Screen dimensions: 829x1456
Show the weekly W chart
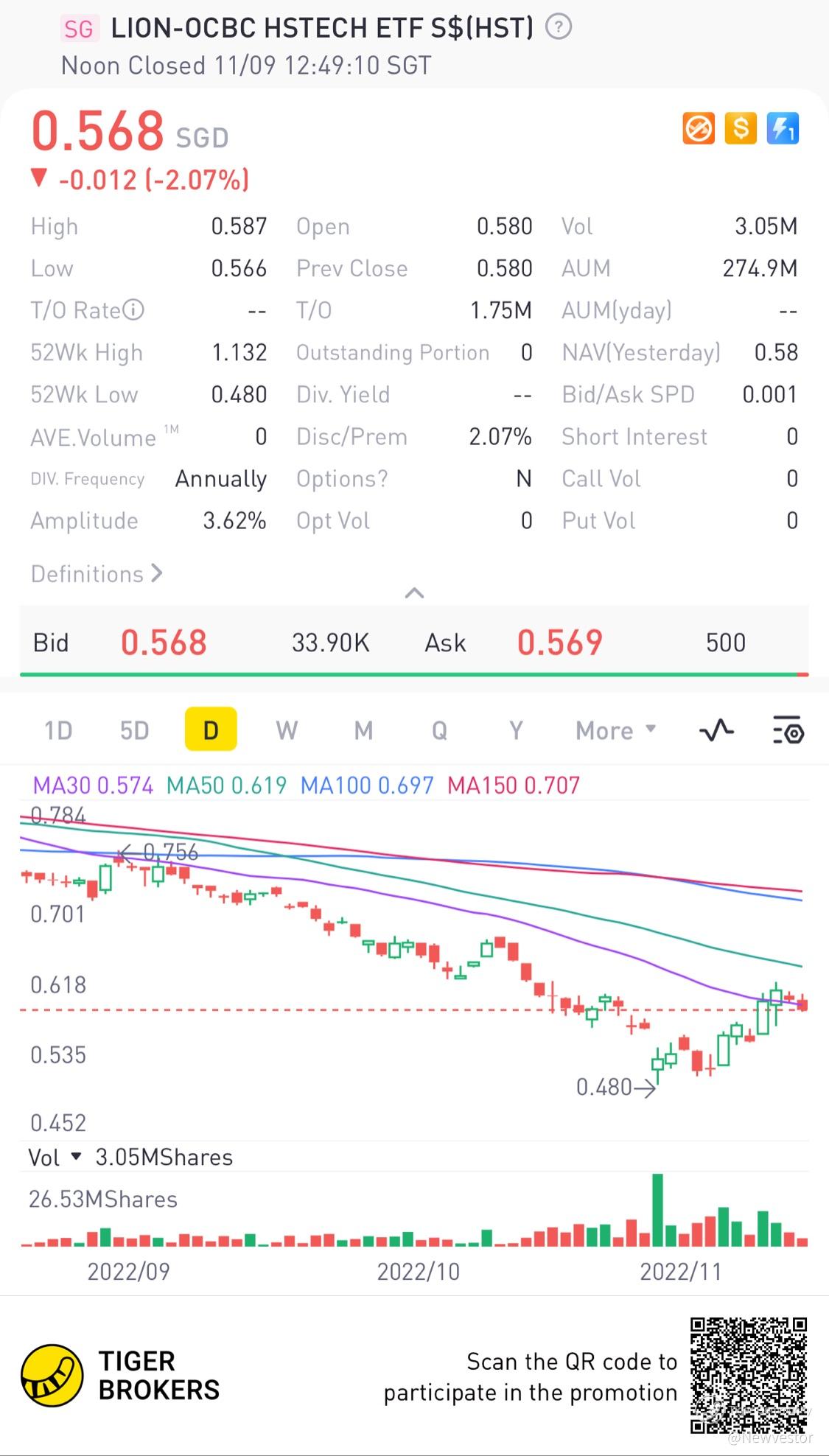coord(287,730)
